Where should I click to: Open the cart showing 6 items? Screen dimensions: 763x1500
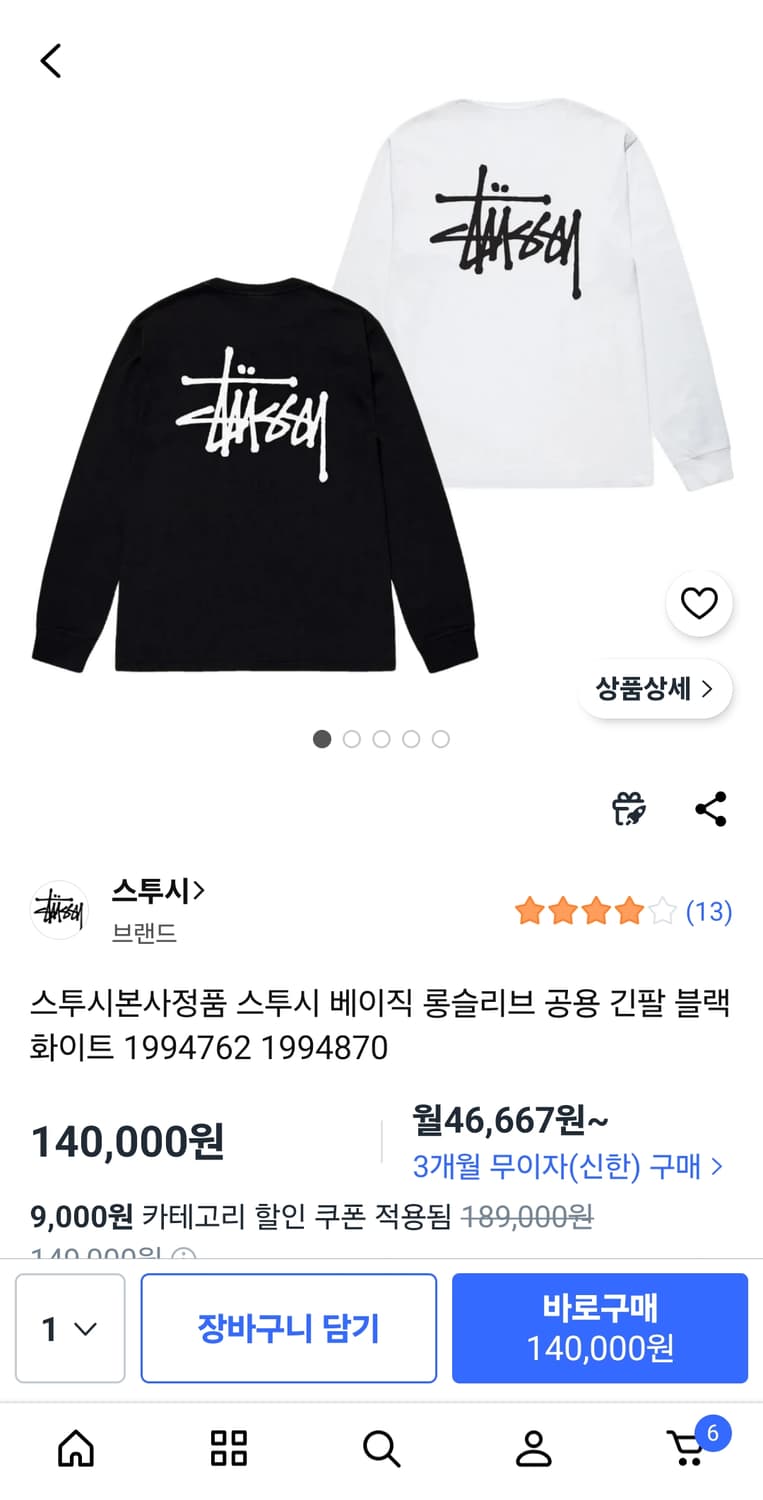(686, 1446)
